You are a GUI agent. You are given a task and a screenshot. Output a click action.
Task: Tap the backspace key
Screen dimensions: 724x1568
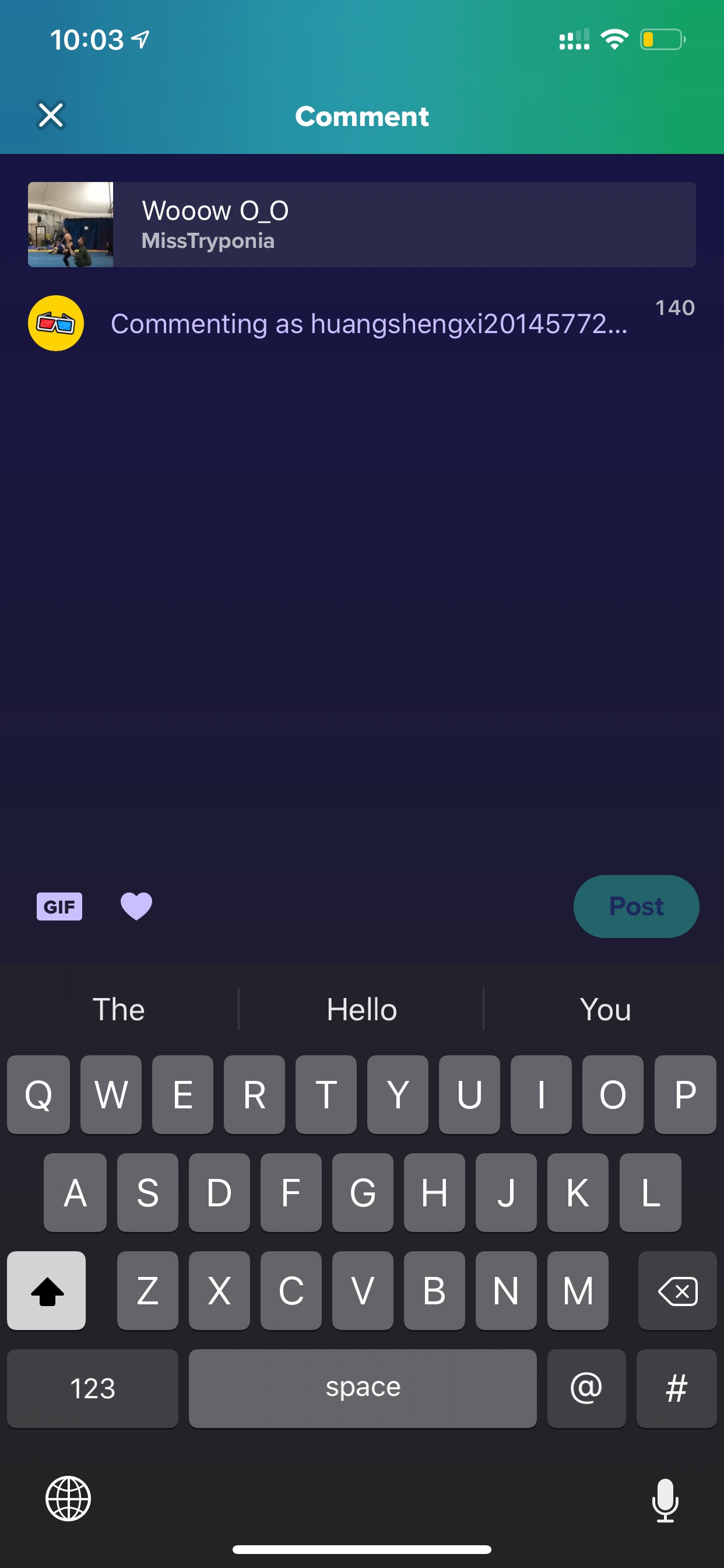click(x=677, y=1290)
